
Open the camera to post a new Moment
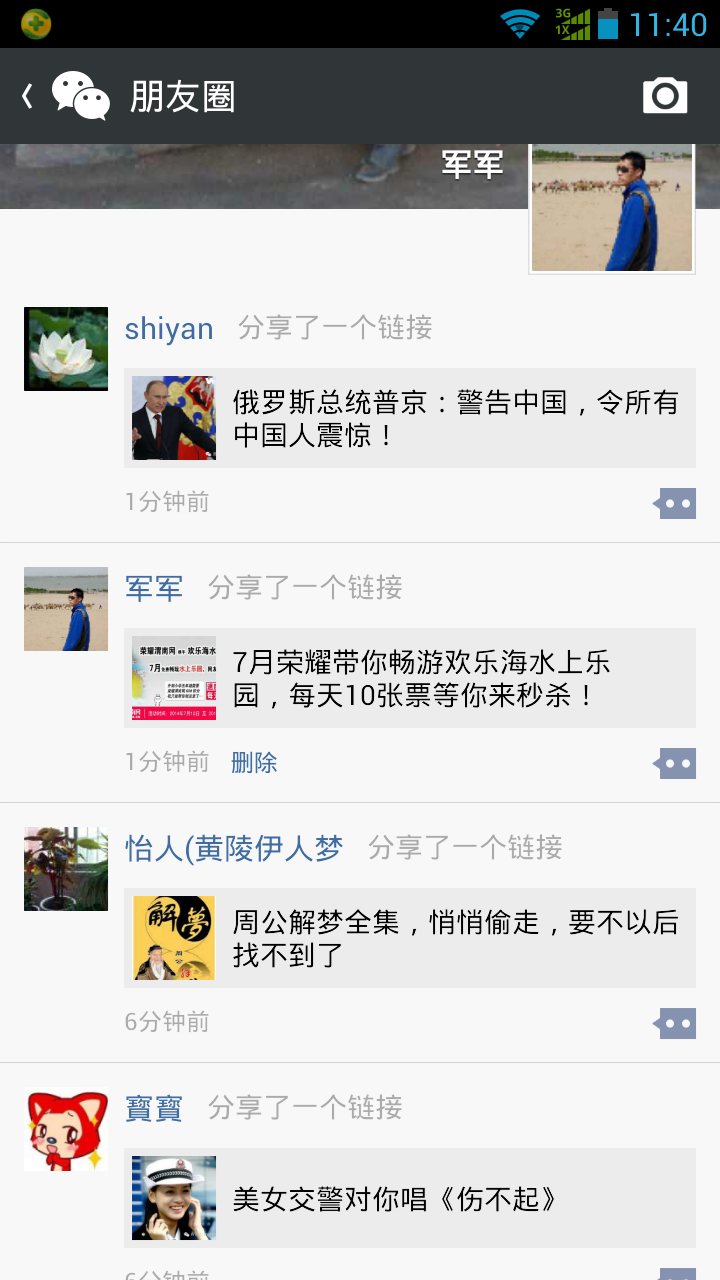665,95
